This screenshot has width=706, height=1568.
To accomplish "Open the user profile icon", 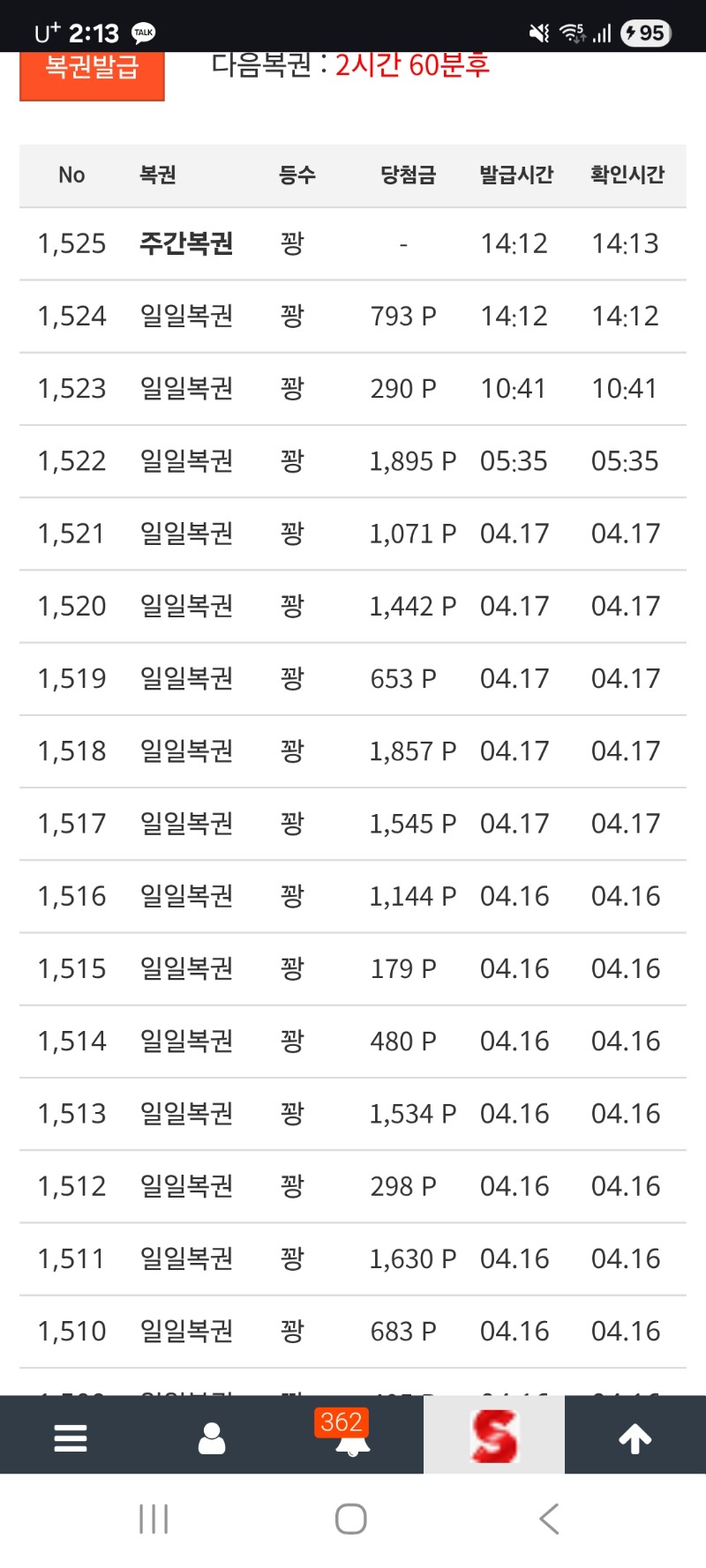I will [x=212, y=1437].
